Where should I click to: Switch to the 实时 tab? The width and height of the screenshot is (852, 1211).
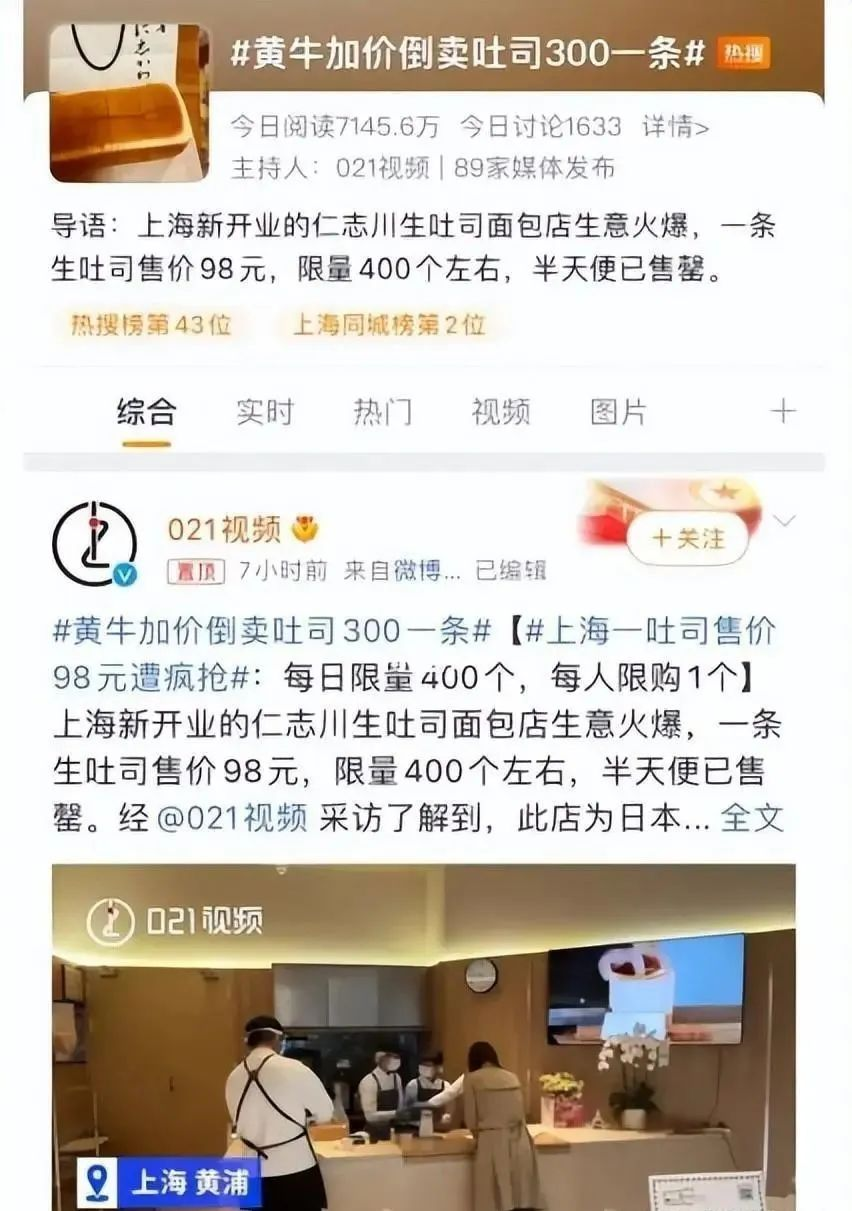pos(265,412)
